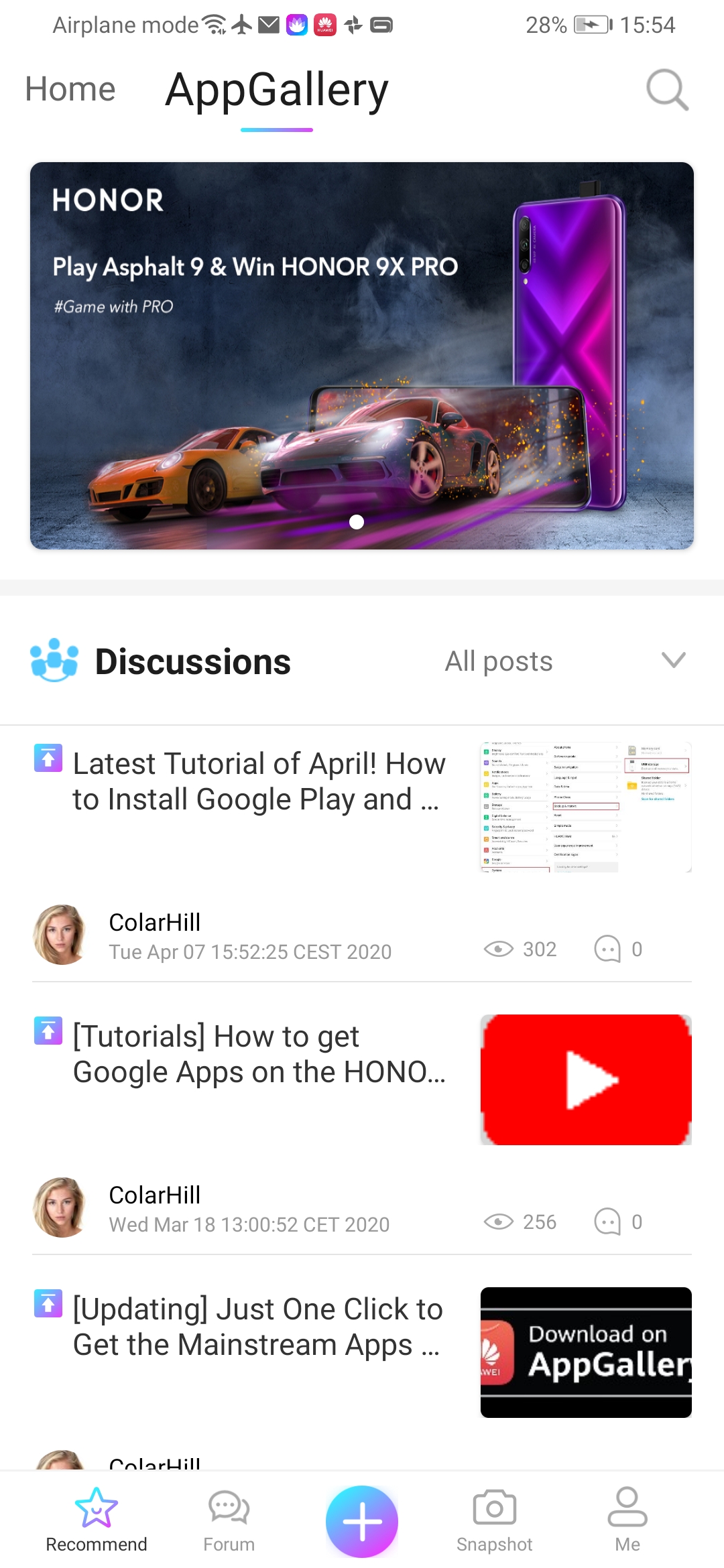Screen dimensions: 724x1568
Task: Switch to the Home tab
Action: [70, 89]
